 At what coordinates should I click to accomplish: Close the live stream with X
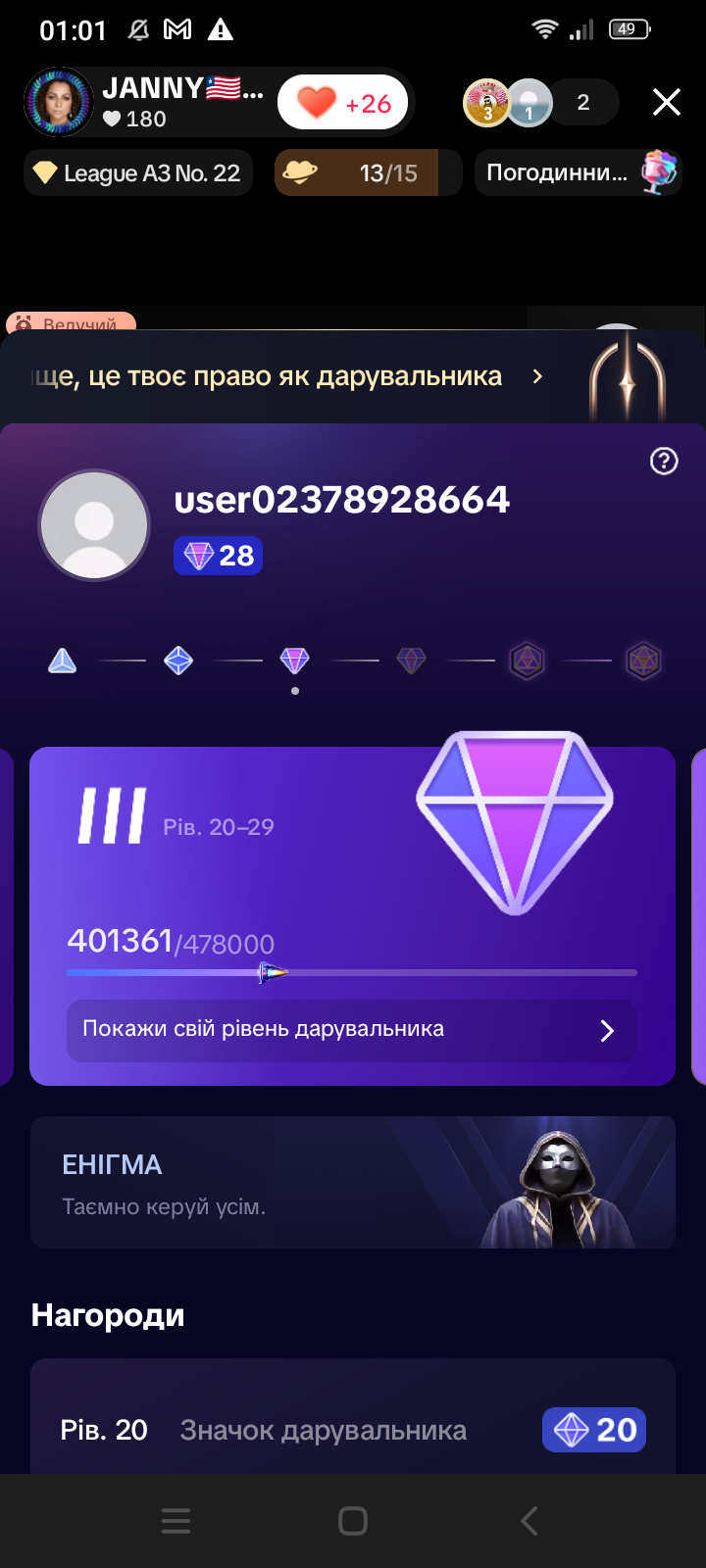coord(667,102)
